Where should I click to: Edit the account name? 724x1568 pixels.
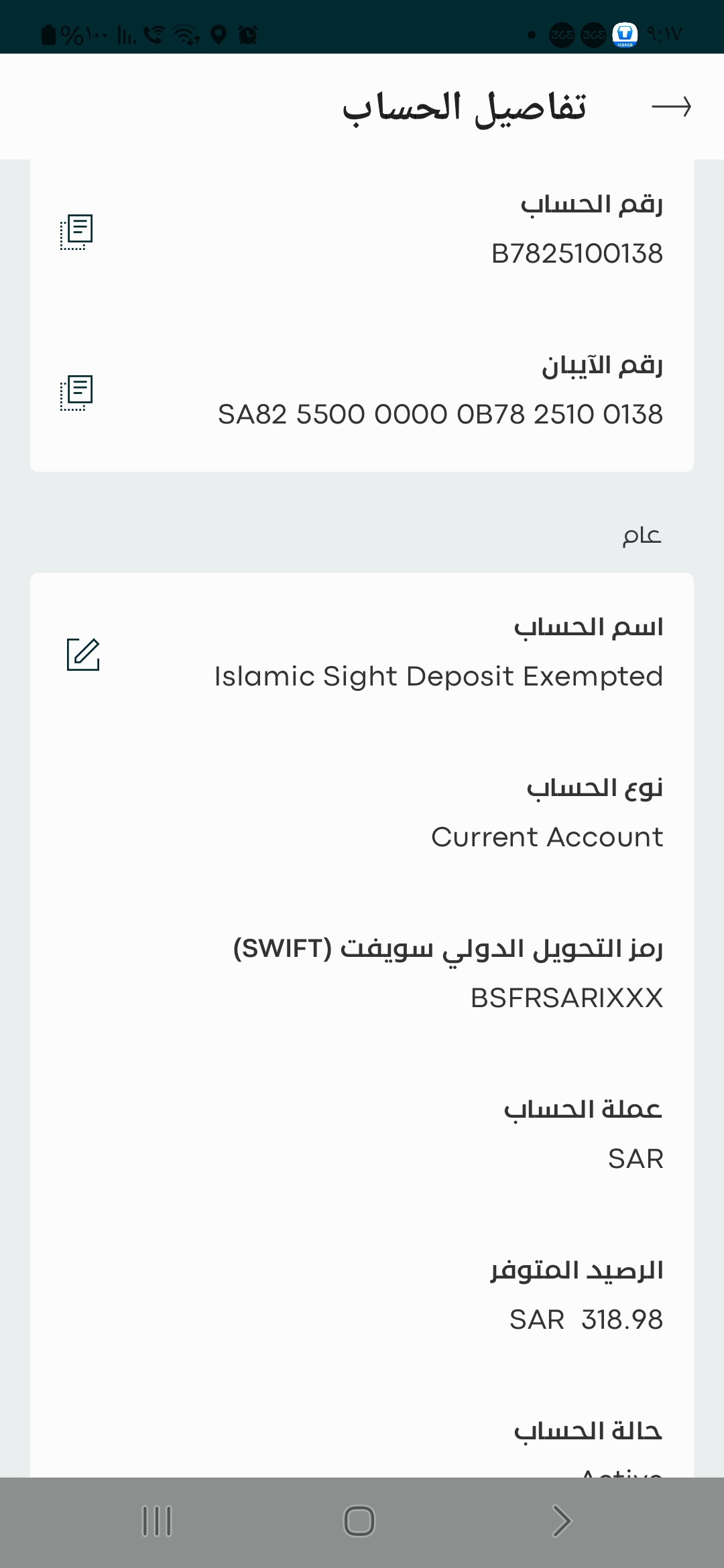pos(83,655)
